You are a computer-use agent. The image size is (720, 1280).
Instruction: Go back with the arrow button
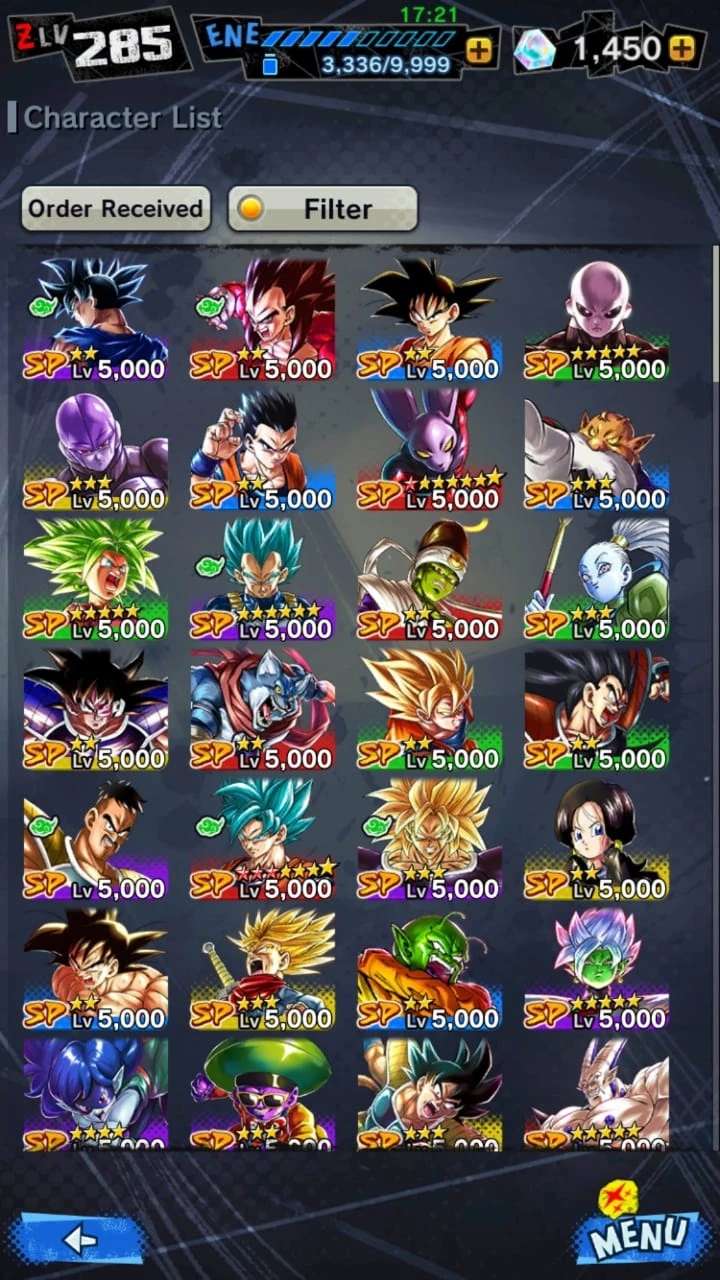tap(77, 1238)
